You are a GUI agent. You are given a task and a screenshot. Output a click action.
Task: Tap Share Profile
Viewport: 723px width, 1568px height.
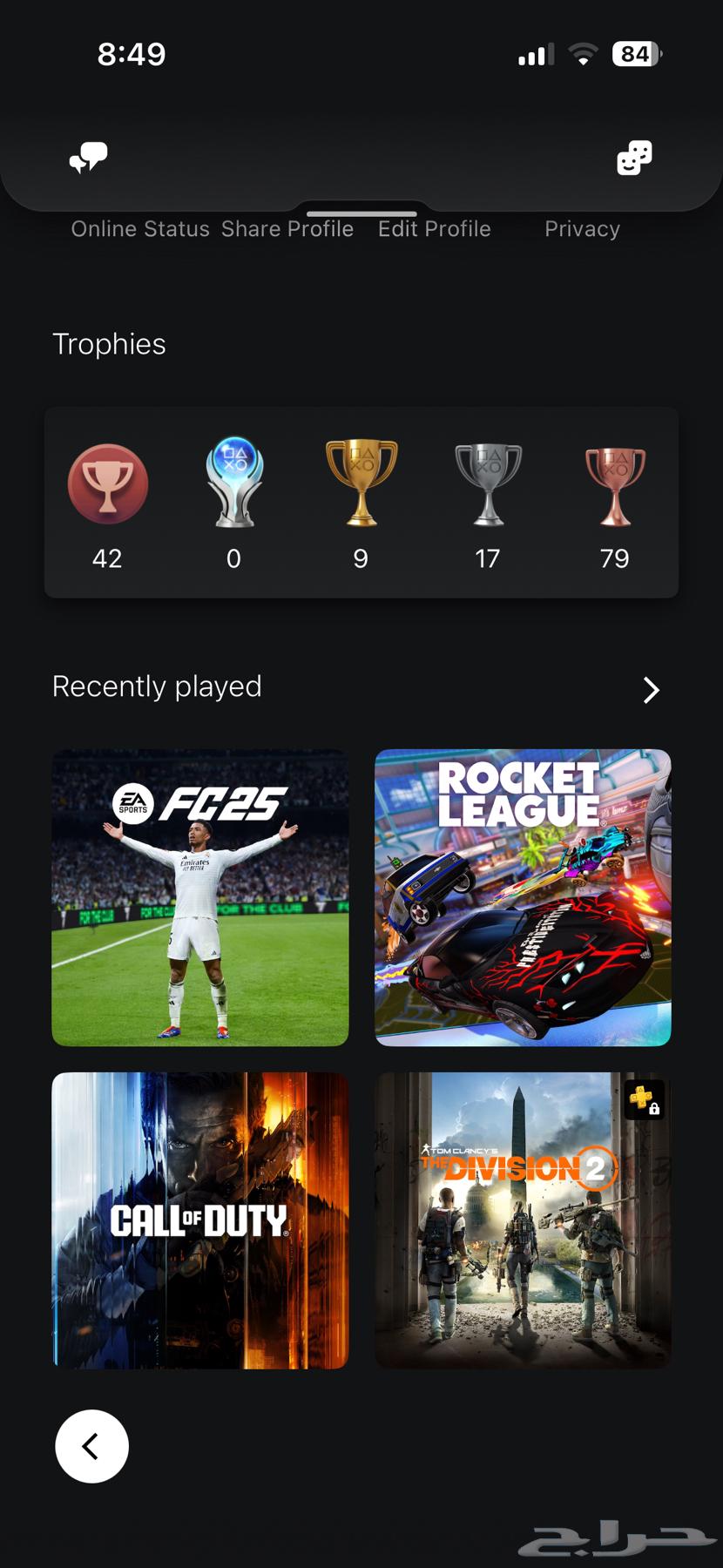pos(287,229)
